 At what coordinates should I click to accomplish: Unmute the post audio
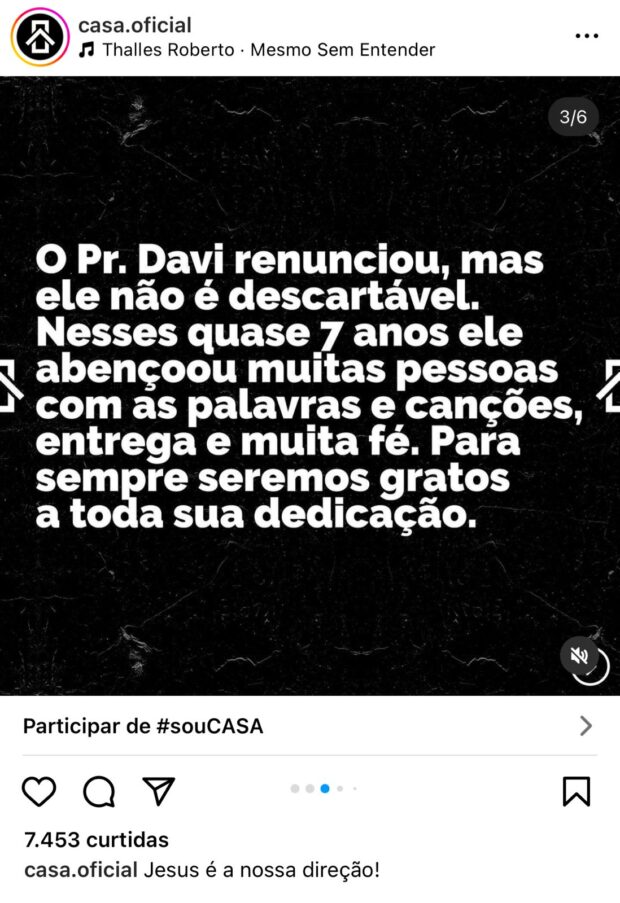pyautogui.click(x=579, y=655)
